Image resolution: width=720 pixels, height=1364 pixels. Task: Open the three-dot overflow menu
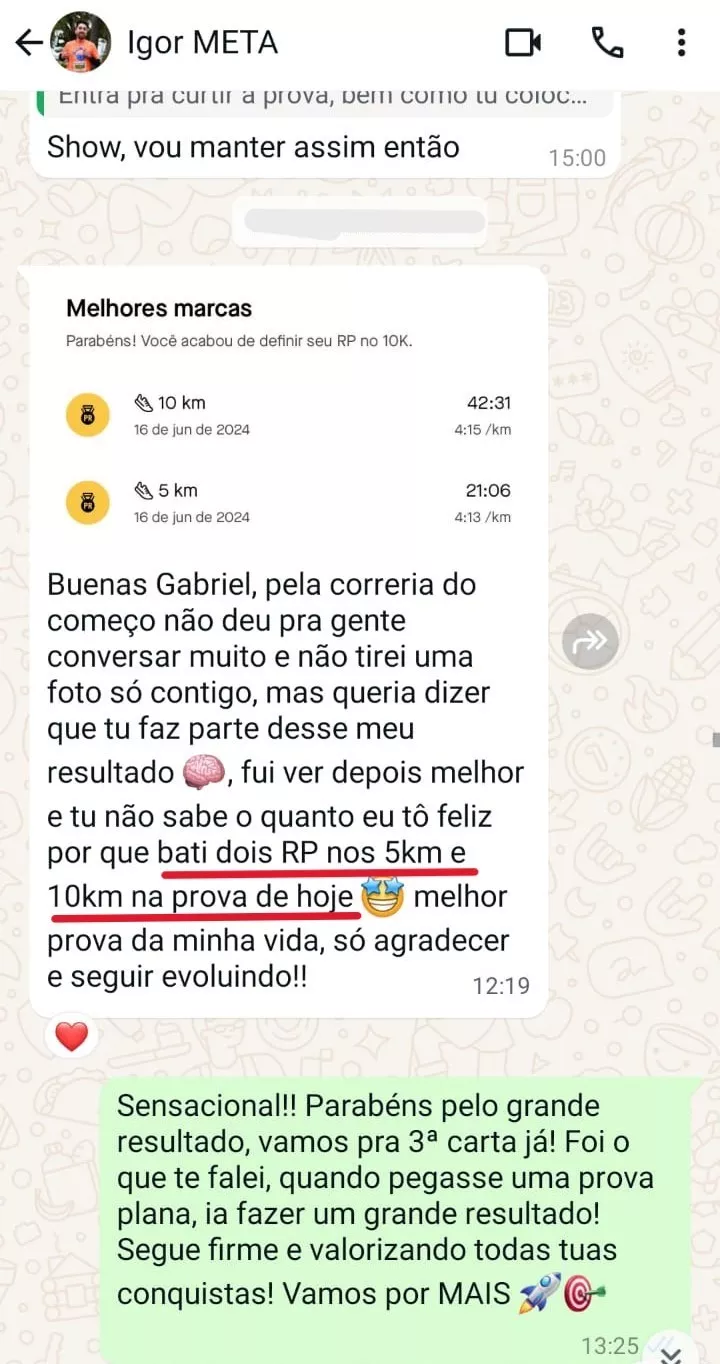[681, 42]
